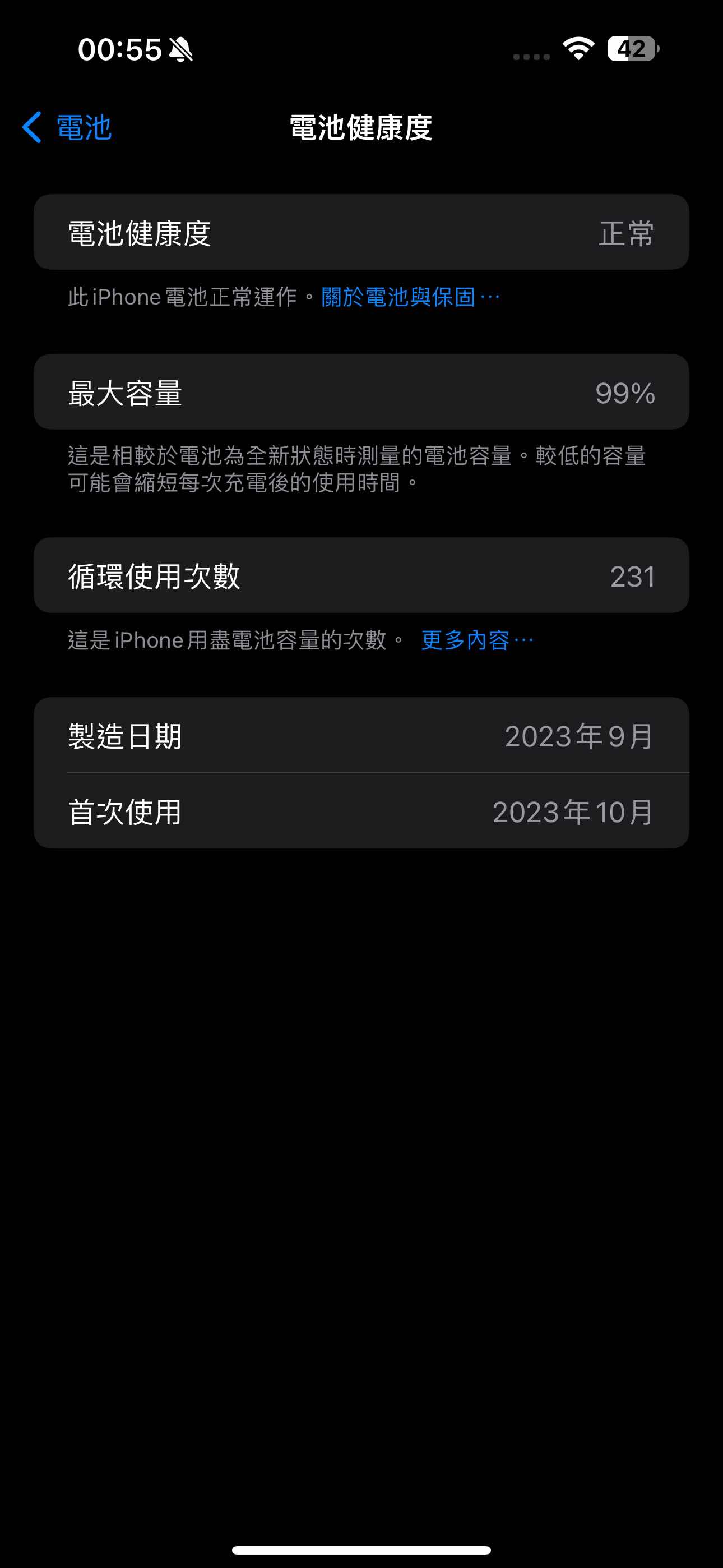The height and width of the screenshot is (1568, 723).
Task: Open the 更多內容 link about cycle count
Action: pos(476,640)
